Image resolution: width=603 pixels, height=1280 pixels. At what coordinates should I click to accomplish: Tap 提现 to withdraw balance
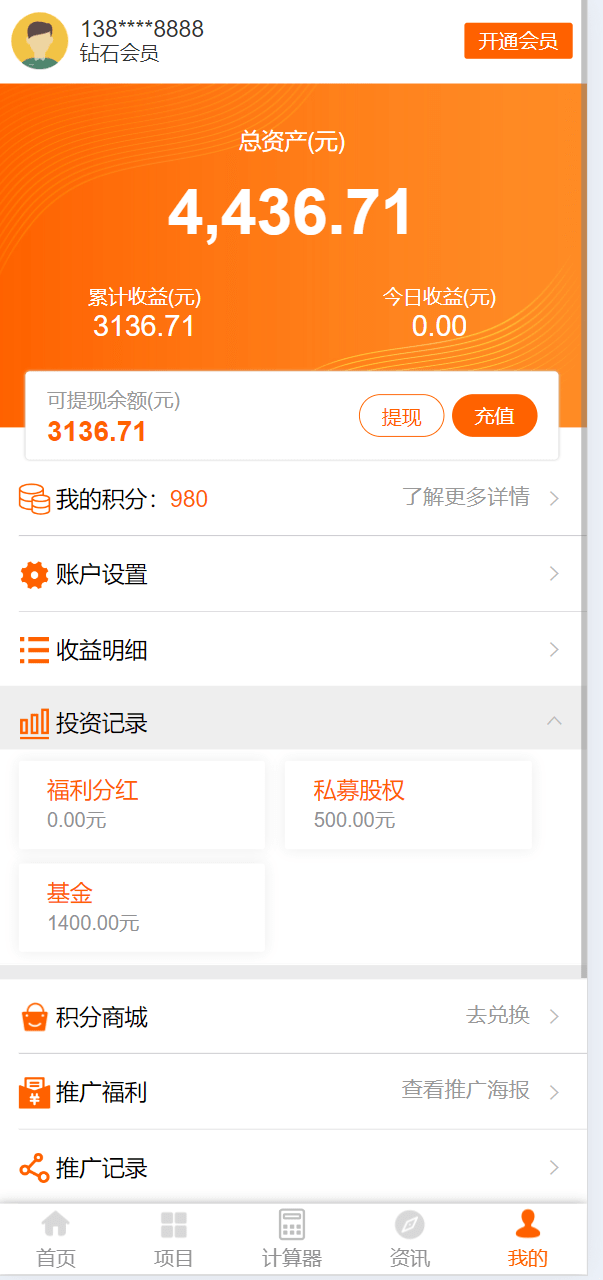tap(401, 416)
